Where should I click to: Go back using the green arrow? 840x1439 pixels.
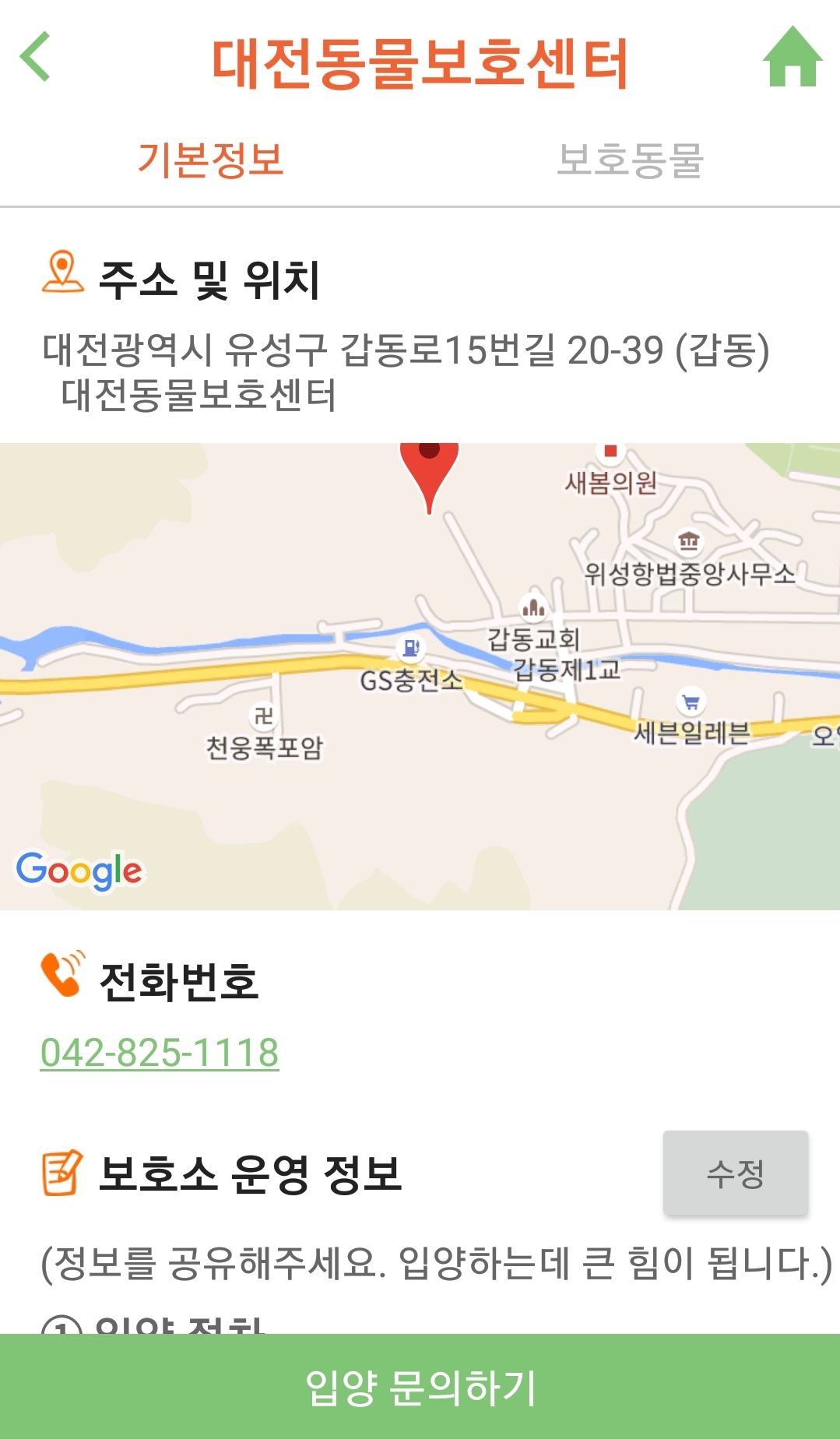(x=35, y=57)
